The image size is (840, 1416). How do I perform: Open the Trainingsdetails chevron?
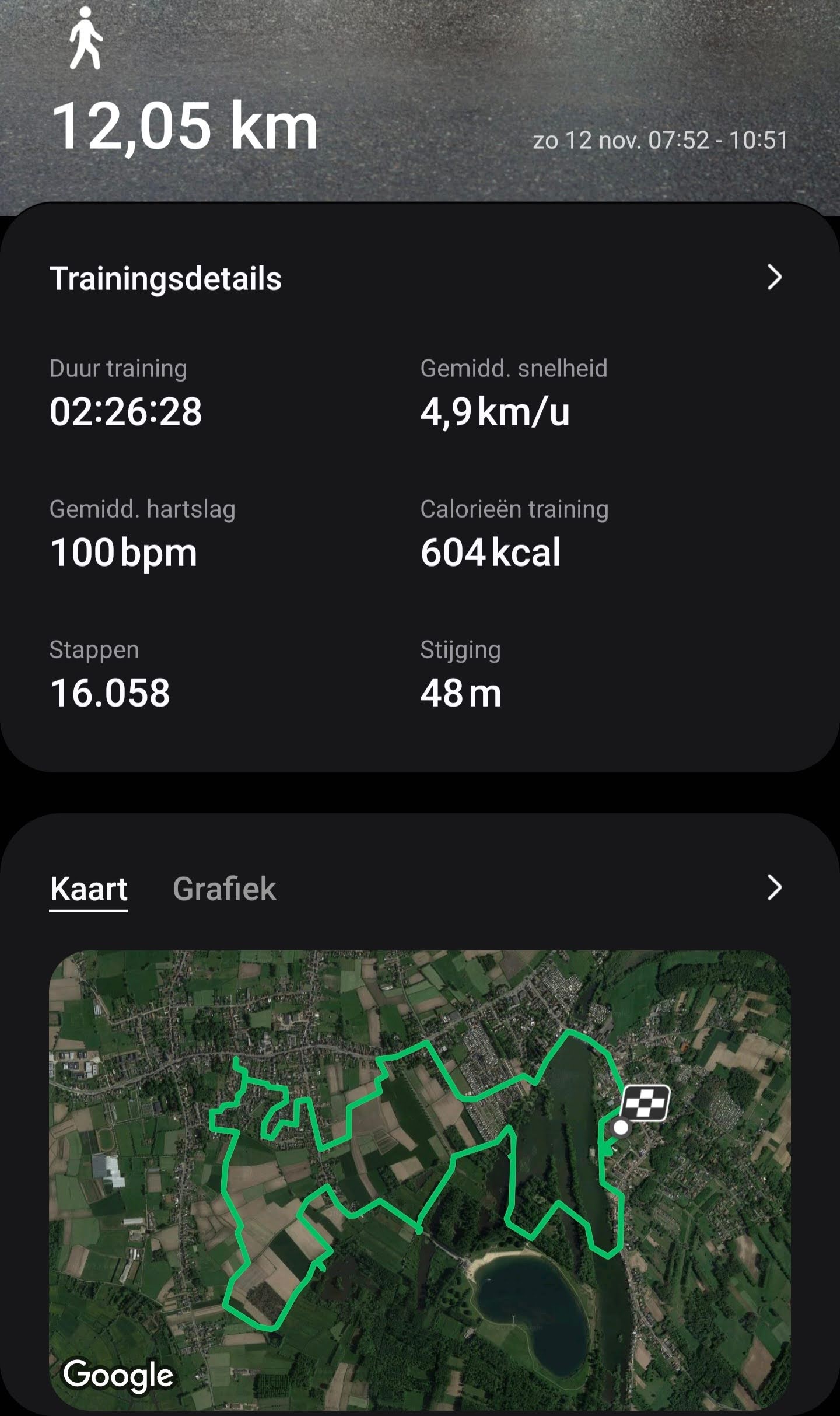coord(774,277)
